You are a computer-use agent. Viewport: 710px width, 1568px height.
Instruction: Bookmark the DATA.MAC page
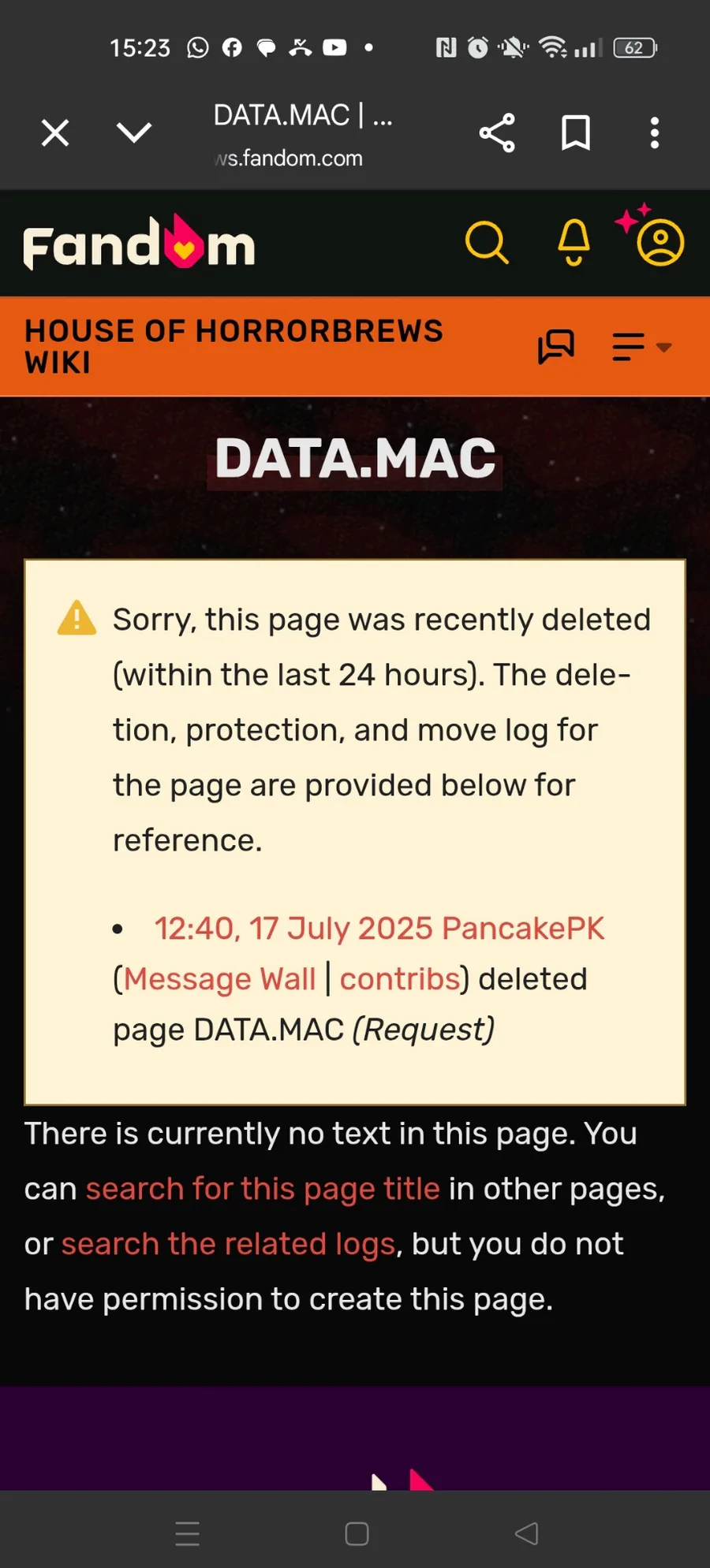tap(576, 132)
